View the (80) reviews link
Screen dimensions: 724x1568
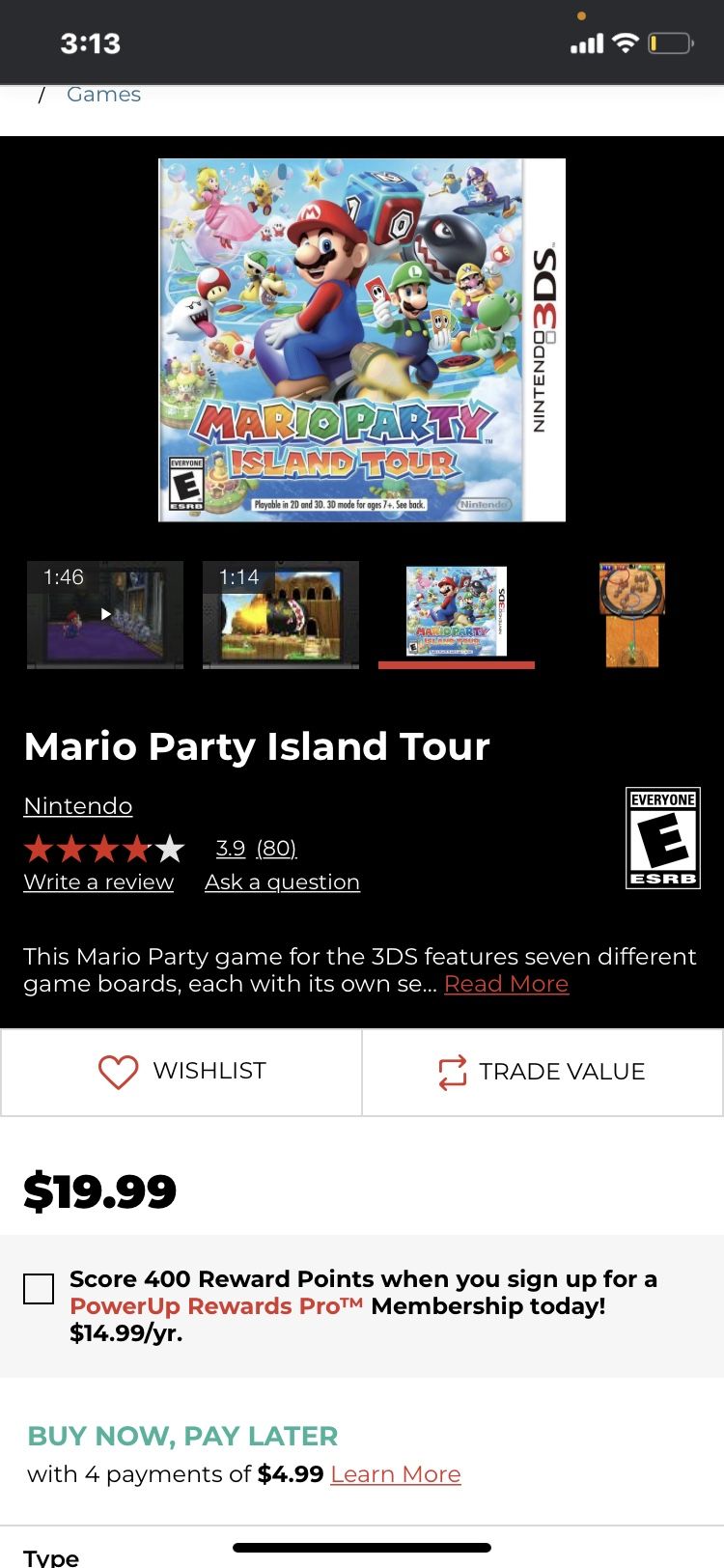[x=276, y=848]
